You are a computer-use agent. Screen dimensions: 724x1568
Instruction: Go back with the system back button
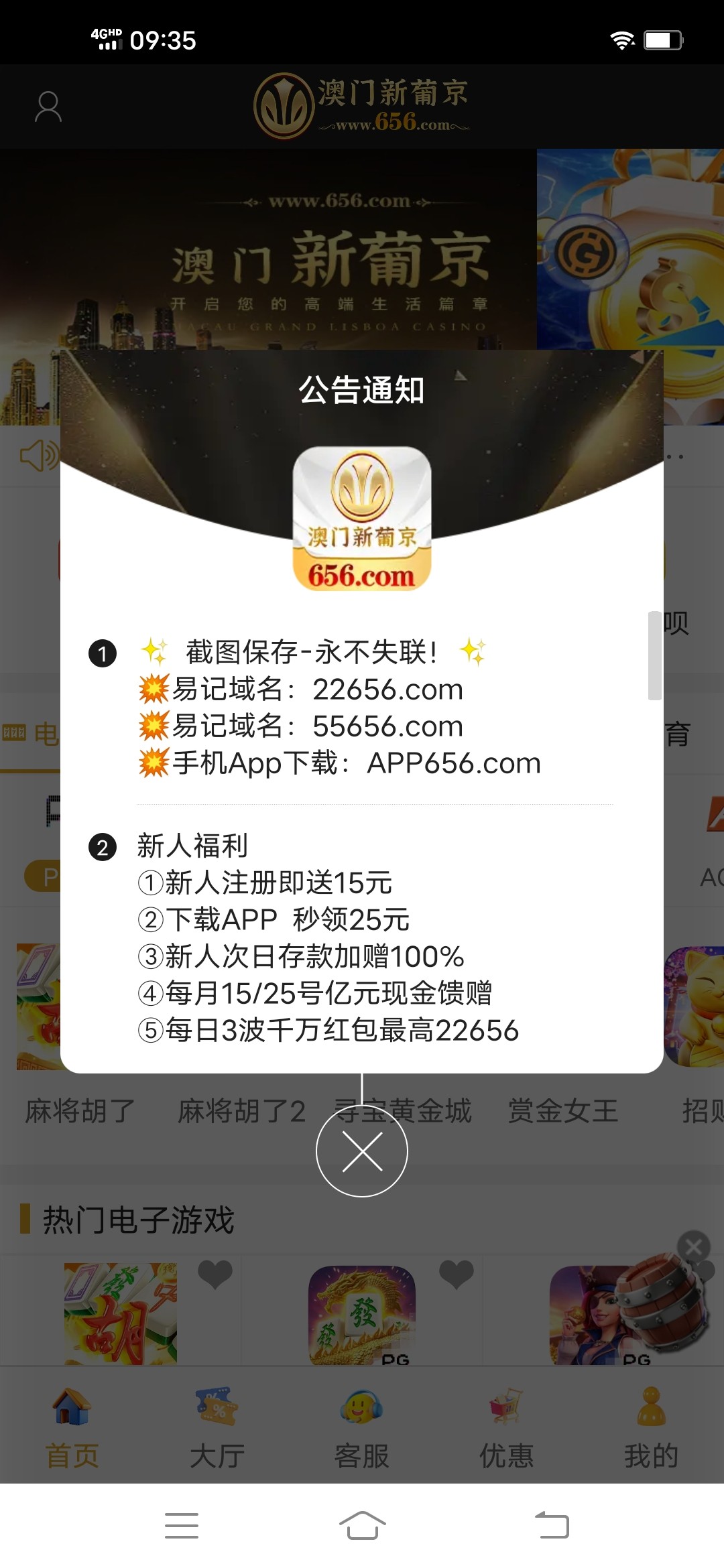click(x=552, y=1526)
